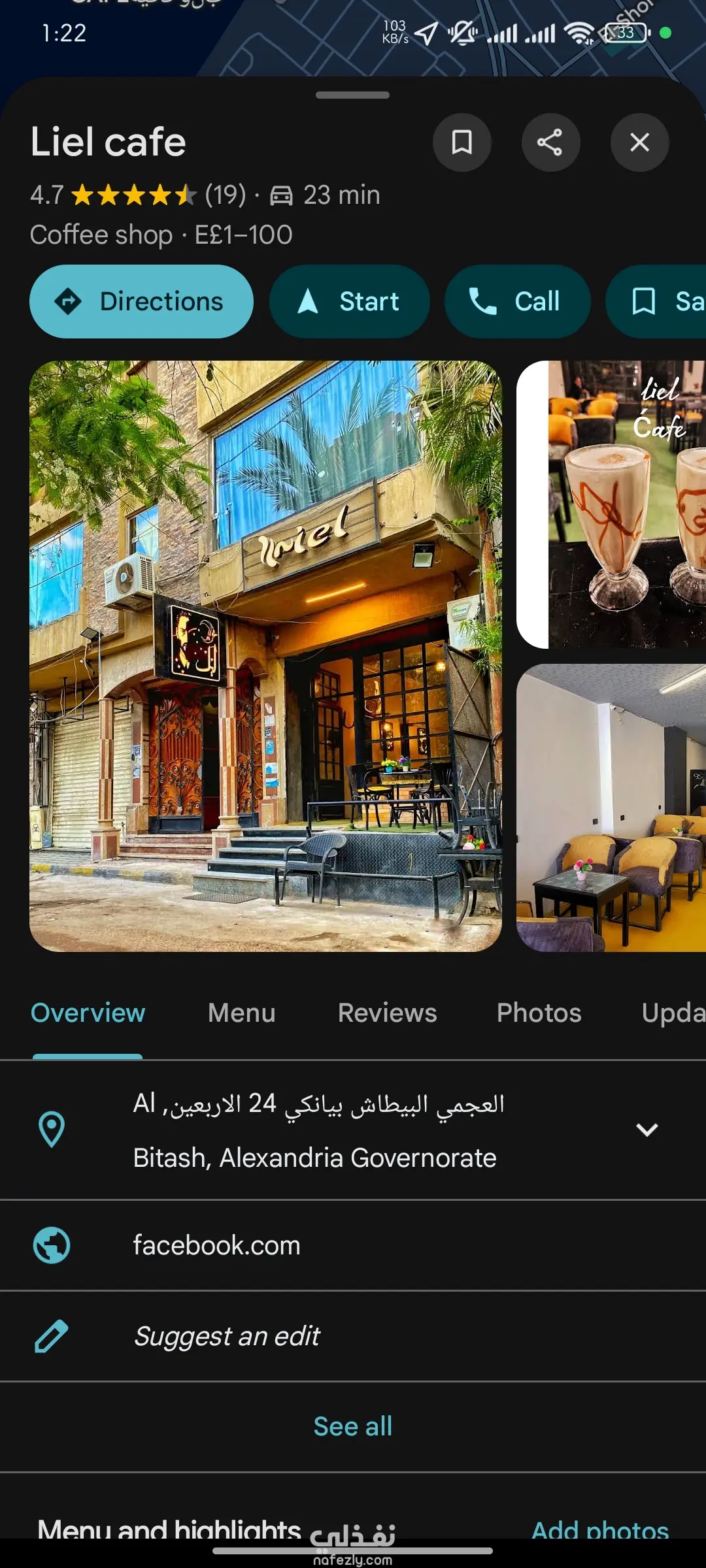The width and height of the screenshot is (706, 1568).
Task: Tap See all details
Action: 353,1426
